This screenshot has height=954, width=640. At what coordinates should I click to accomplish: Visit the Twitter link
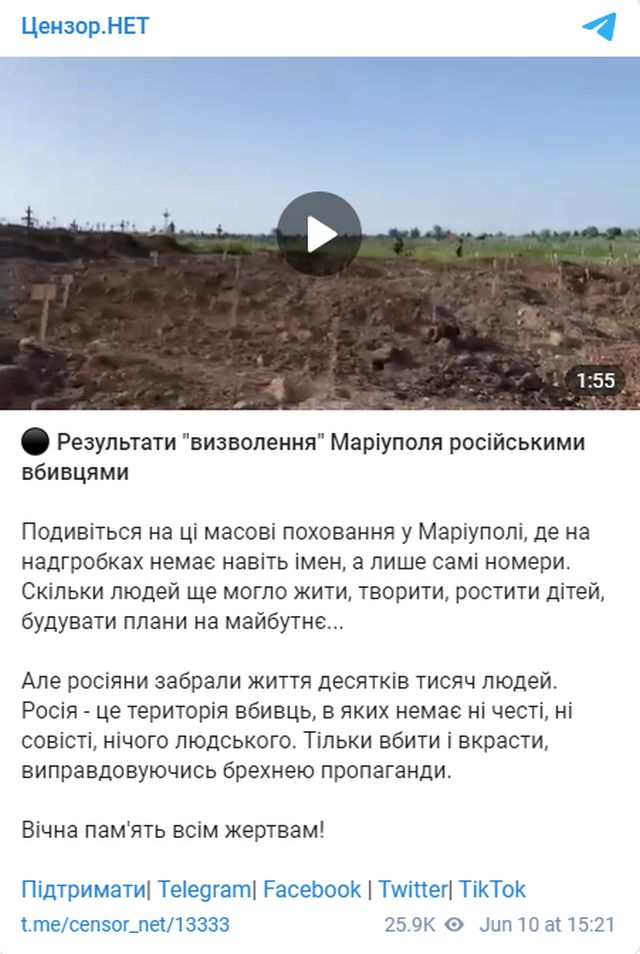tap(412, 889)
